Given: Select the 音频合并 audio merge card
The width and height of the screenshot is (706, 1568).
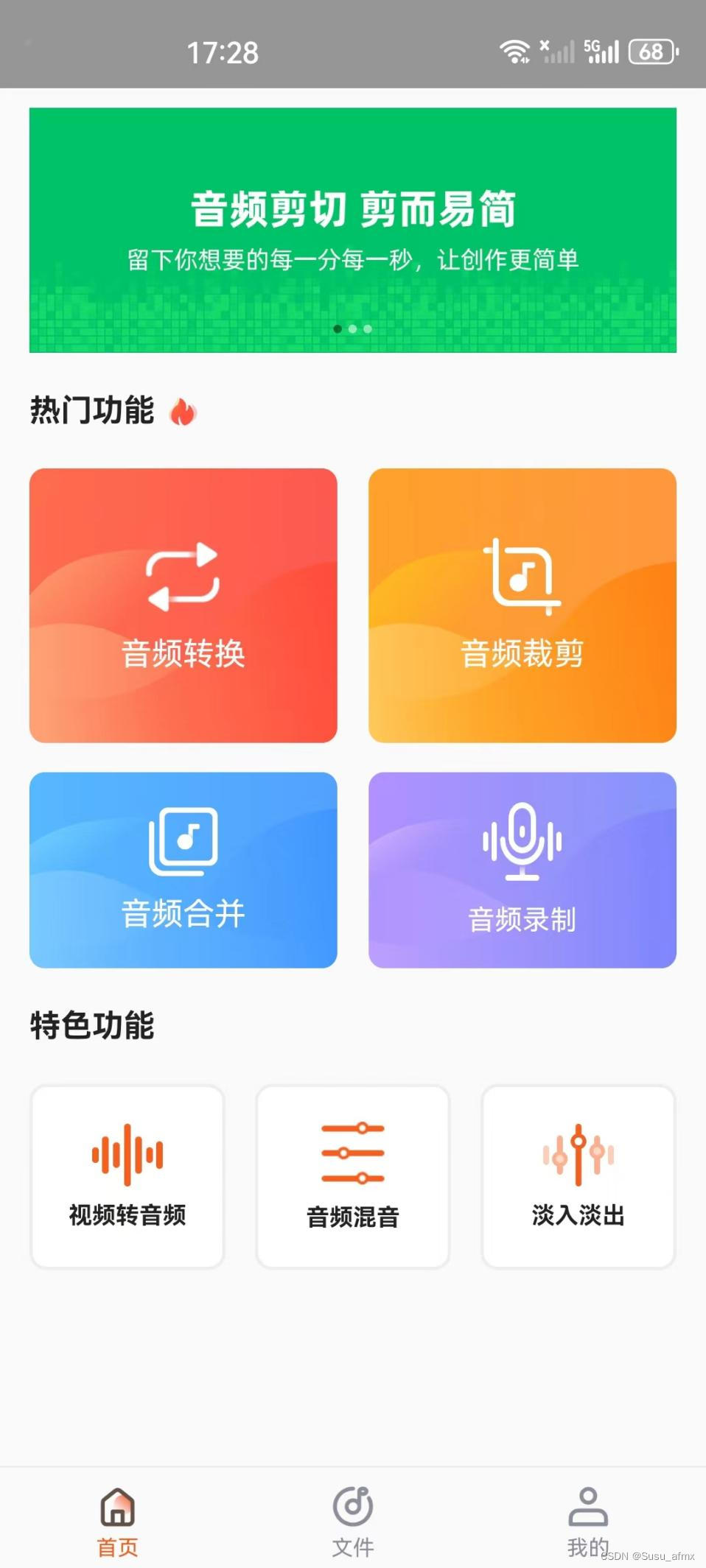Looking at the screenshot, I should click(x=183, y=869).
